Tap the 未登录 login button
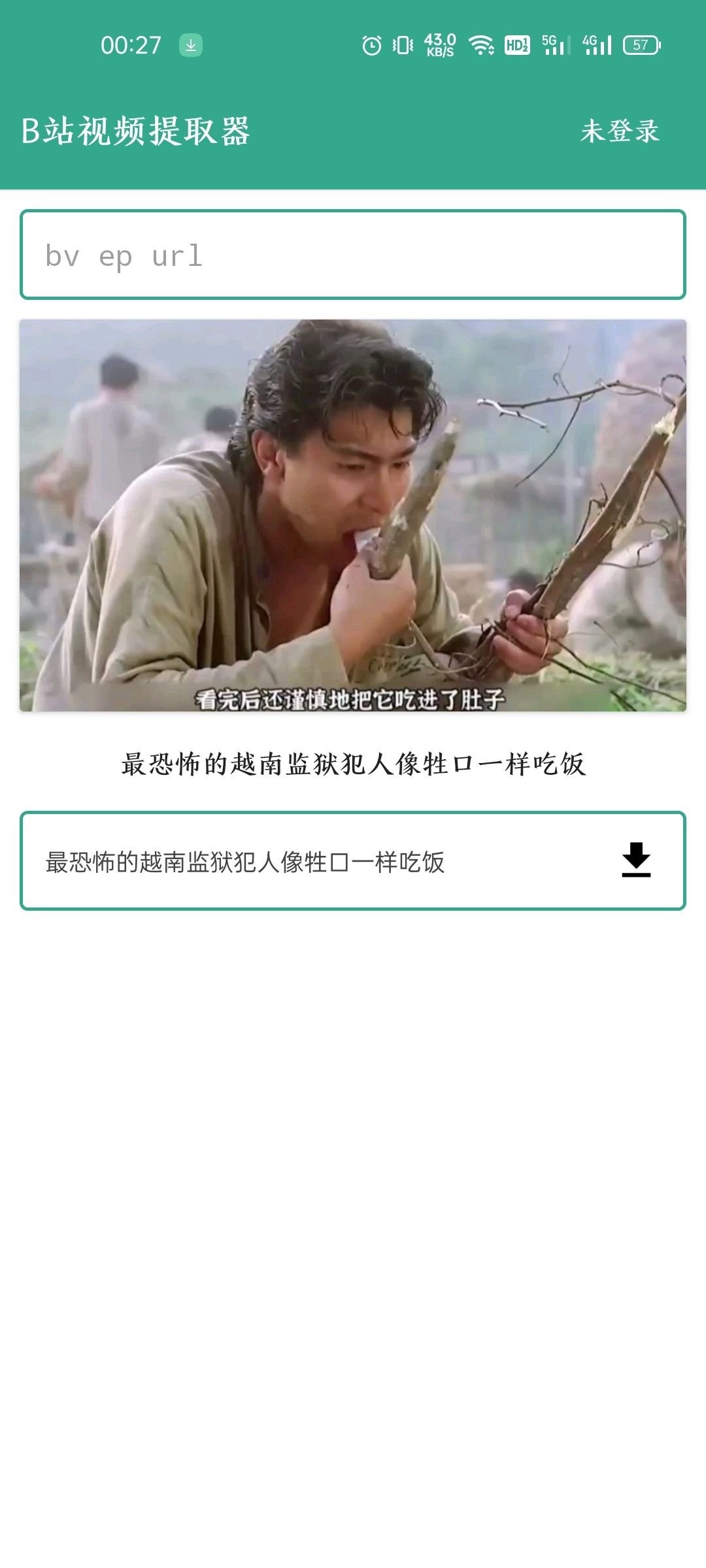This screenshot has width=706, height=1568. click(620, 131)
